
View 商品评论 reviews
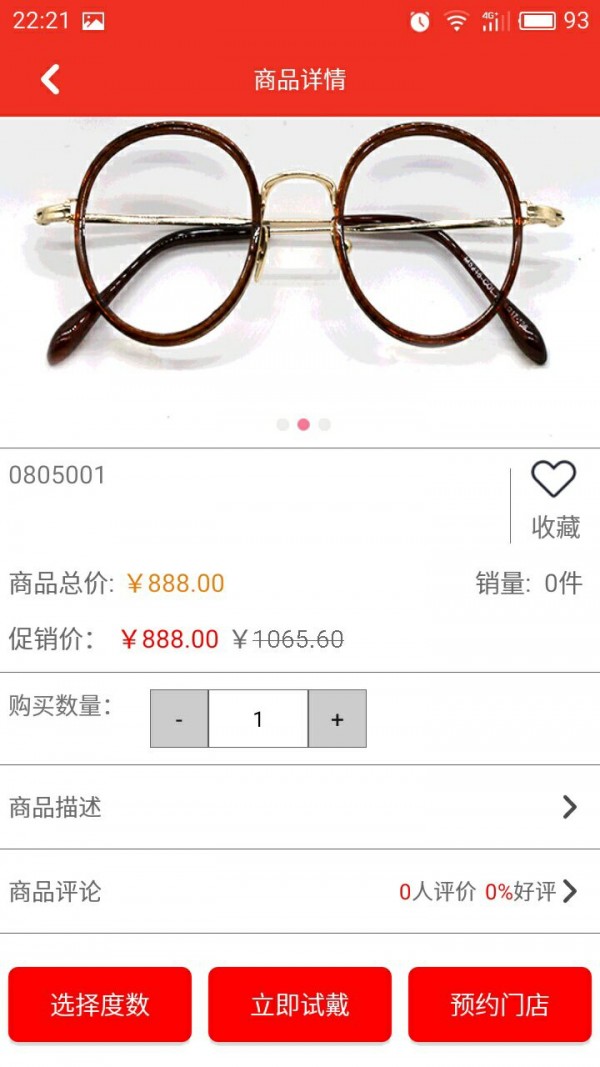[300, 891]
